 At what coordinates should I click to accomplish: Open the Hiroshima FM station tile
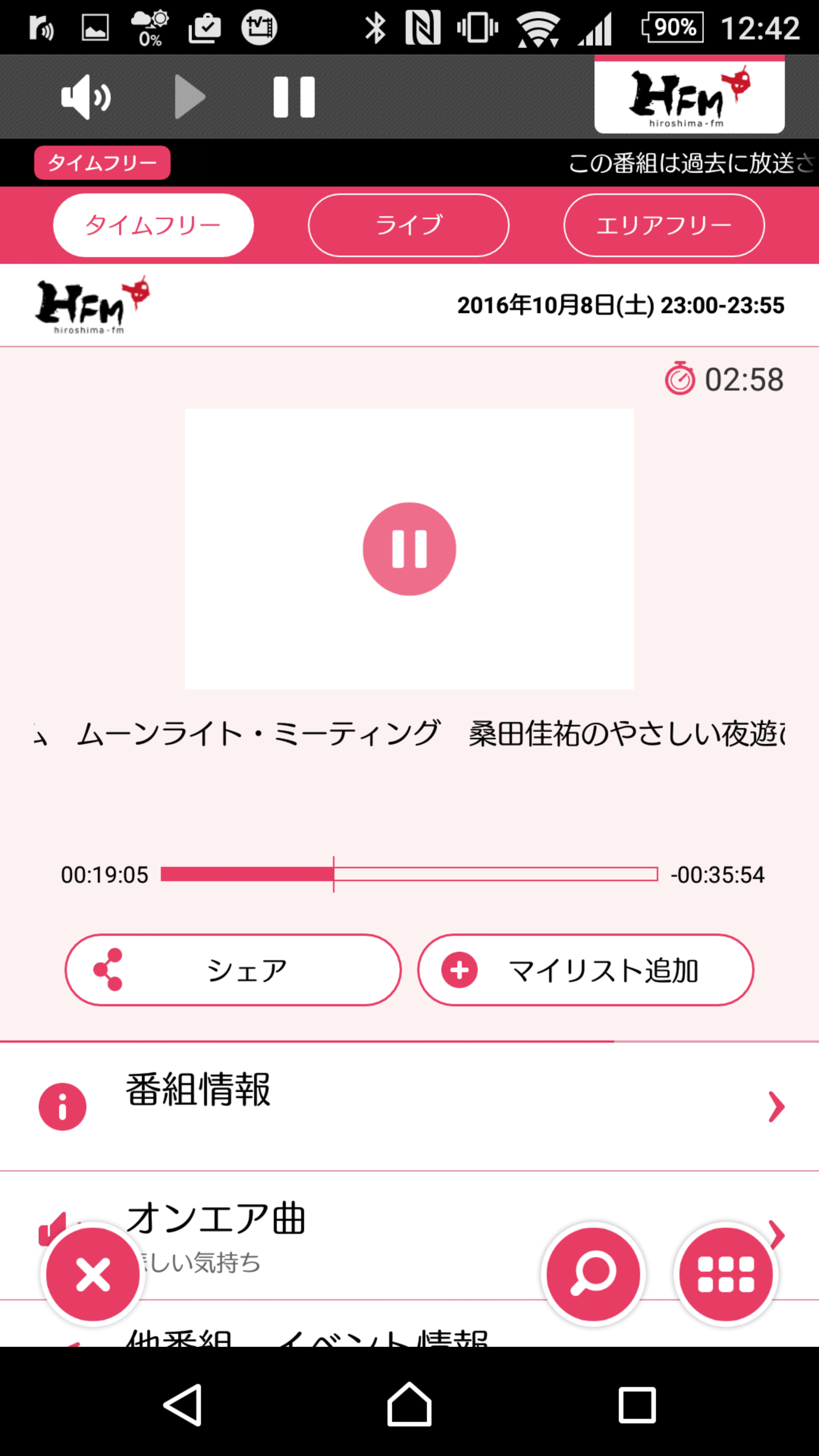point(689,95)
